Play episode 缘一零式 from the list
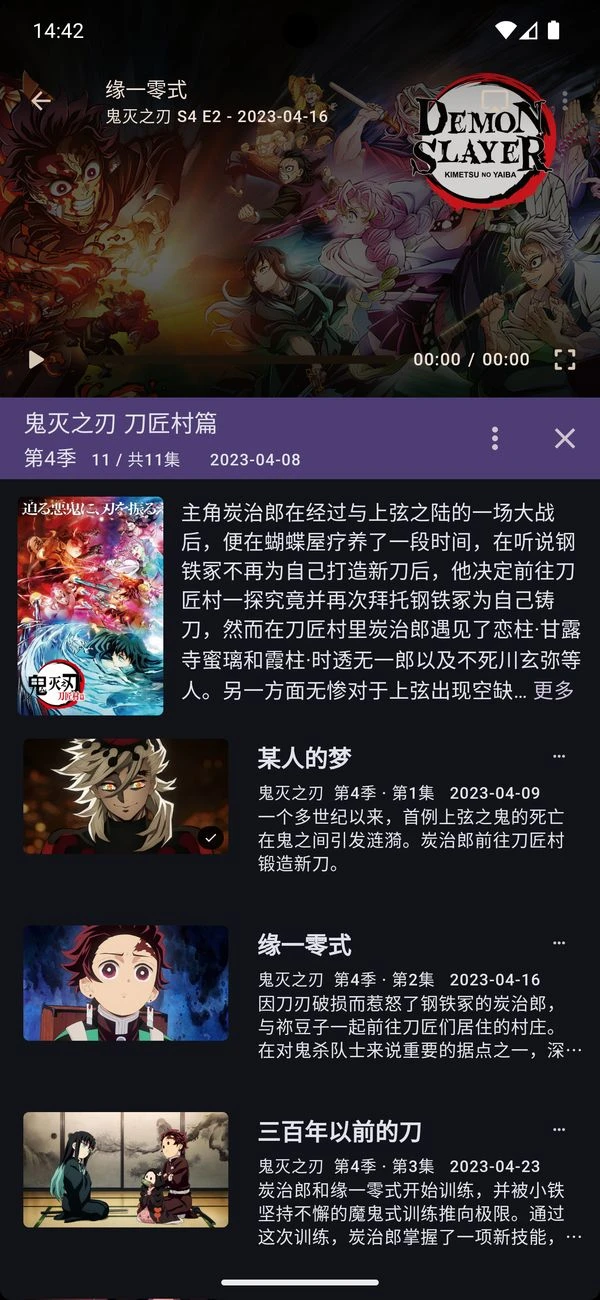Screen dimensions: 600x1300 point(126,983)
